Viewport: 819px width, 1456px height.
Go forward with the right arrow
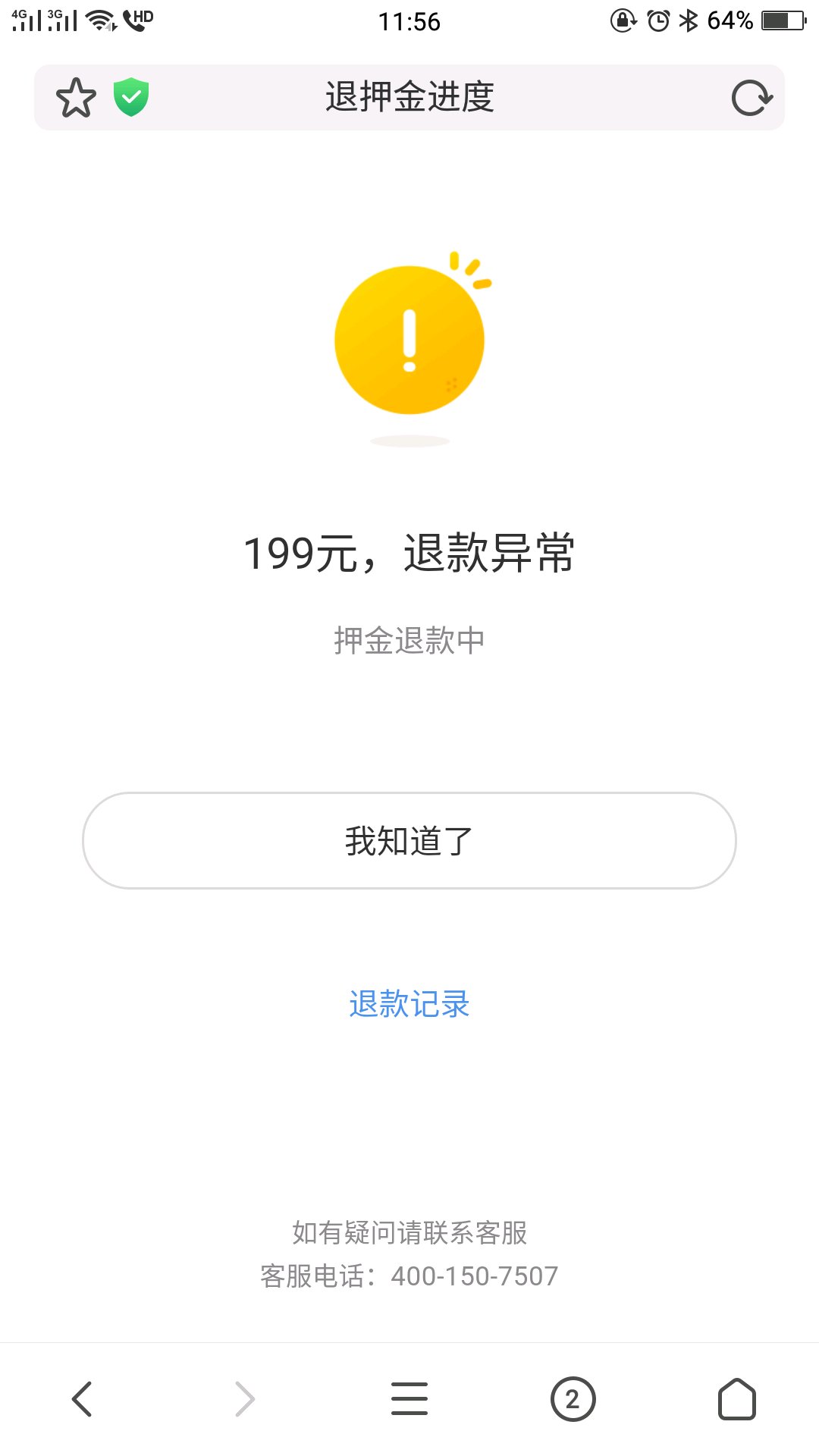(x=245, y=1399)
